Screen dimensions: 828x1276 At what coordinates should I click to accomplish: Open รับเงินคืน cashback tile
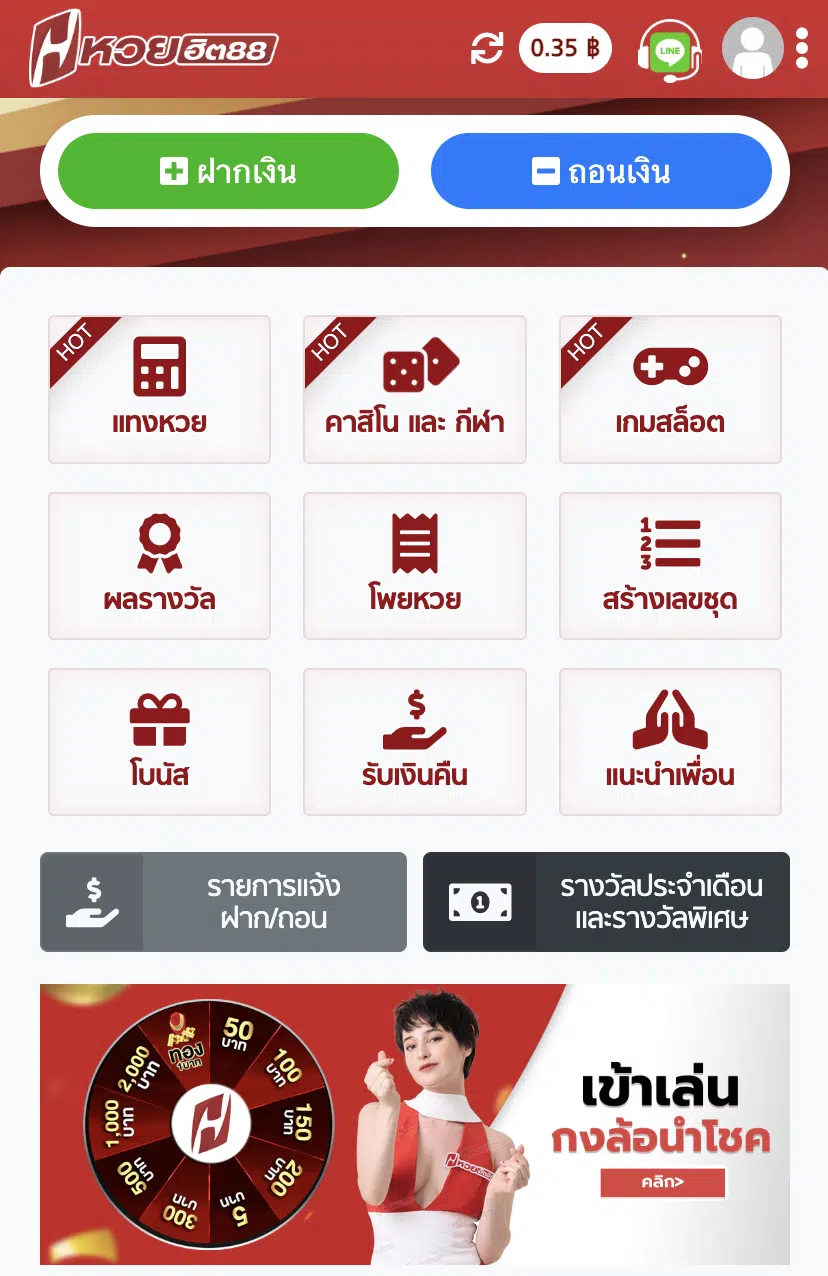point(414,742)
